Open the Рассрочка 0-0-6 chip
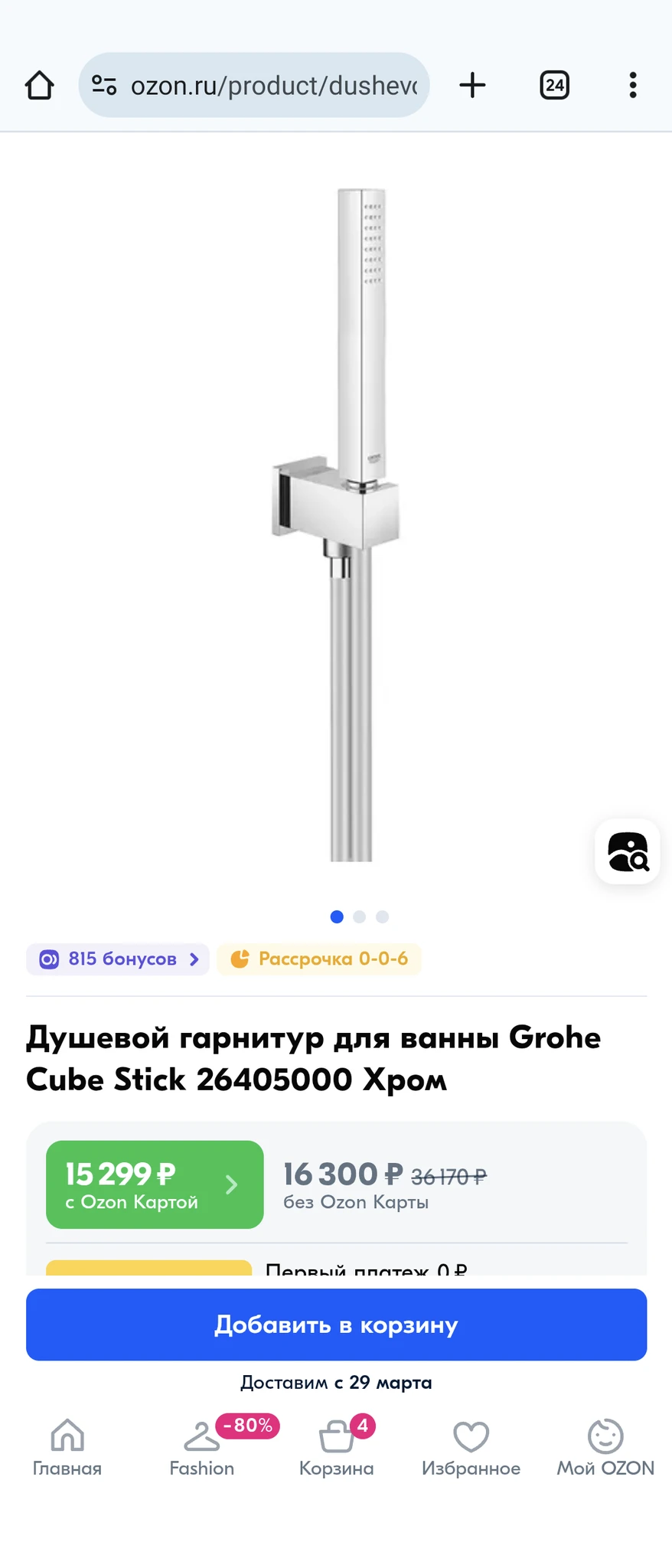The image size is (672, 1568). pyautogui.click(x=319, y=959)
